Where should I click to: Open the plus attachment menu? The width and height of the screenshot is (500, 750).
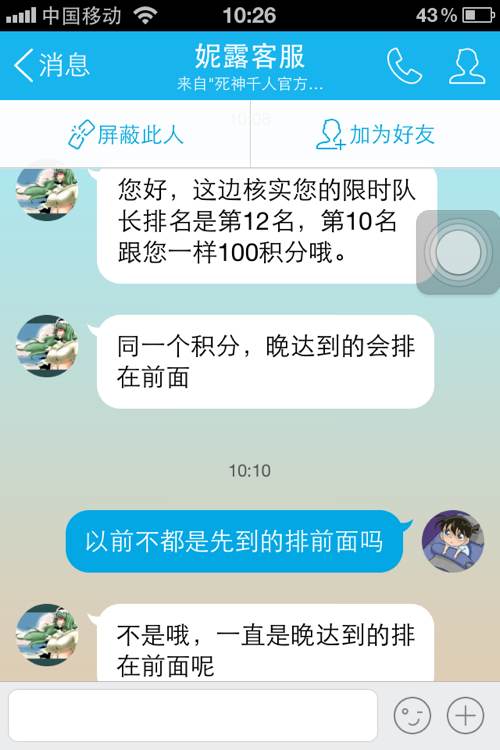coord(465,716)
